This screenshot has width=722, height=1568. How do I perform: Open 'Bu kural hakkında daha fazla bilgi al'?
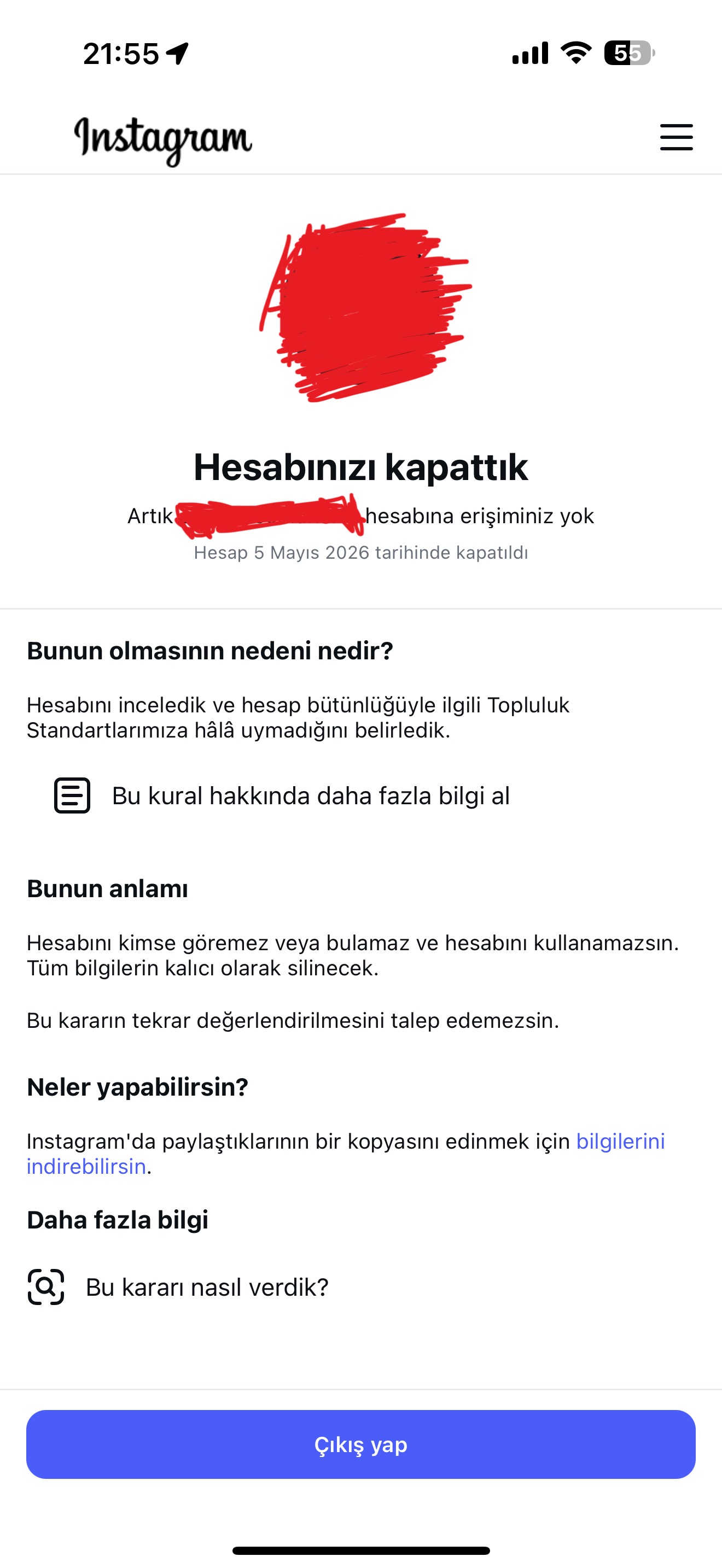(282, 795)
